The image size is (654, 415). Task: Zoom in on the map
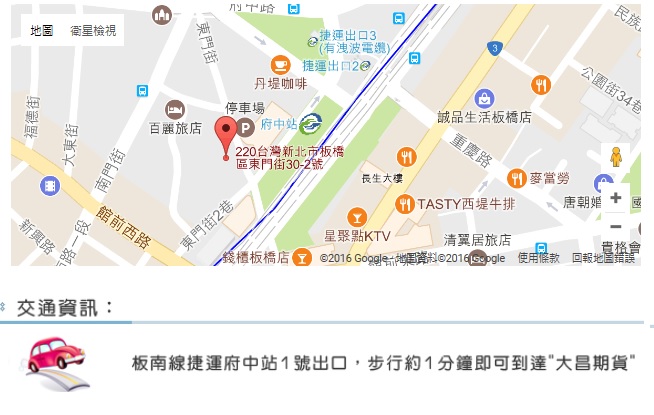616,199
